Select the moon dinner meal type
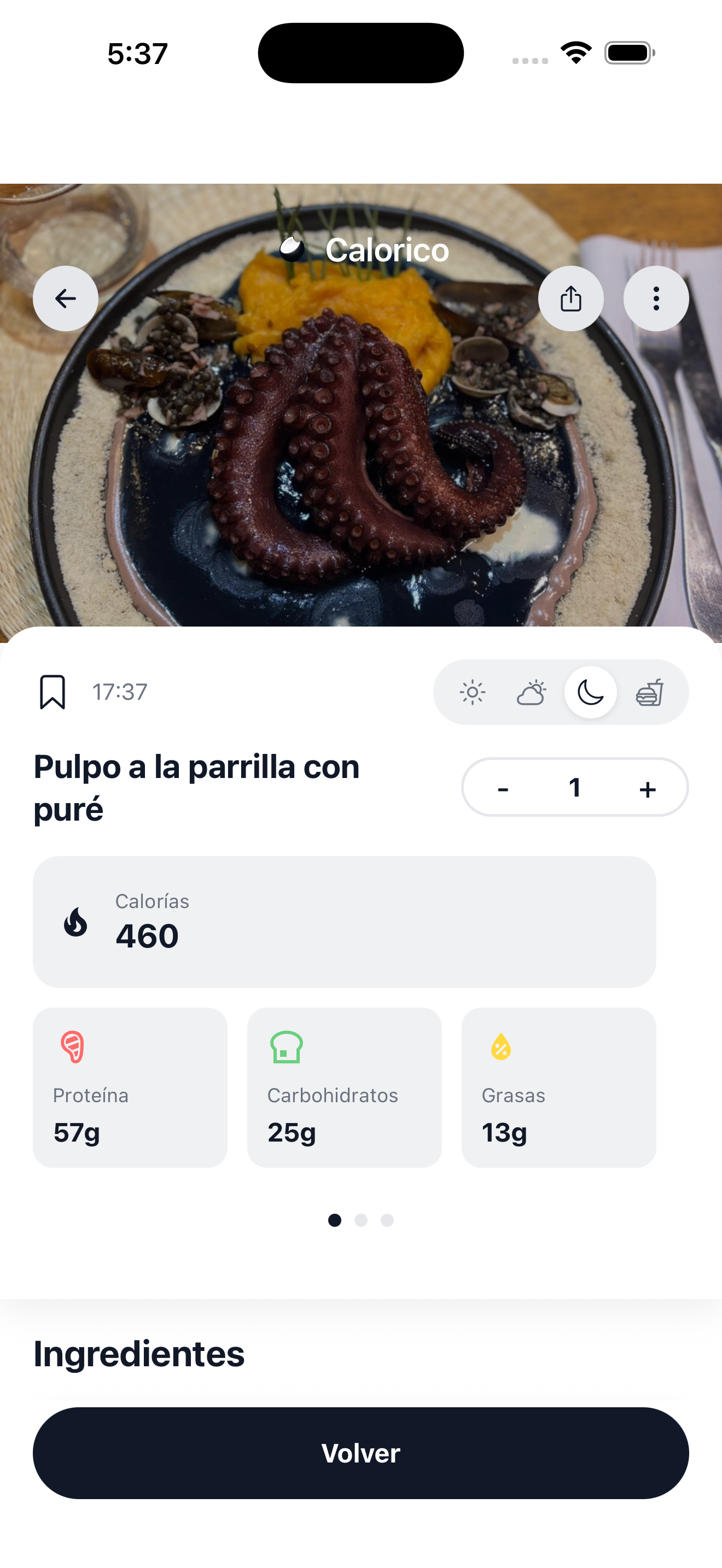The width and height of the screenshot is (722, 1568). [x=590, y=693]
